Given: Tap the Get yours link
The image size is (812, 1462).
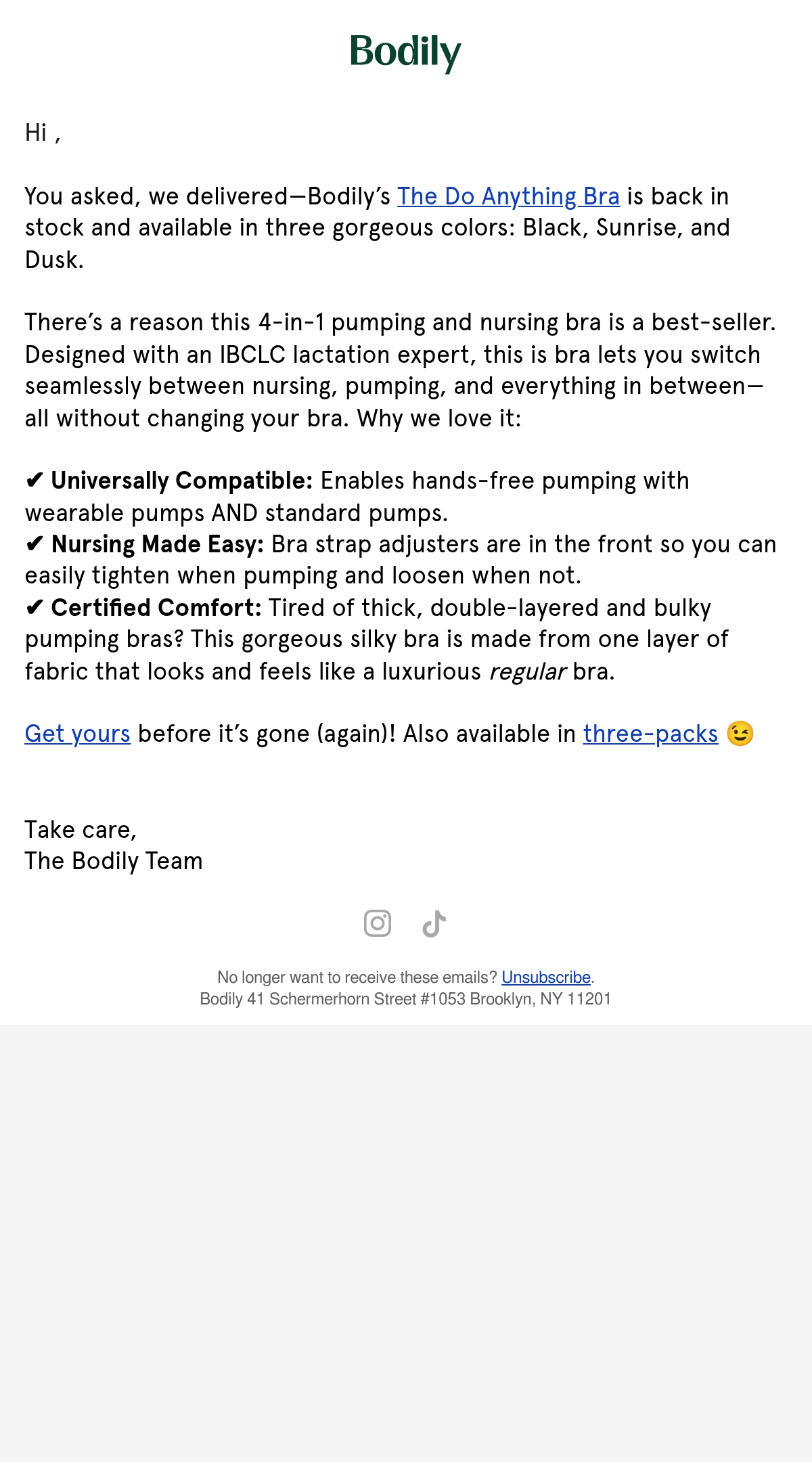Looking at the screenshot, I should pyautogui.click(x=77, y=734).
